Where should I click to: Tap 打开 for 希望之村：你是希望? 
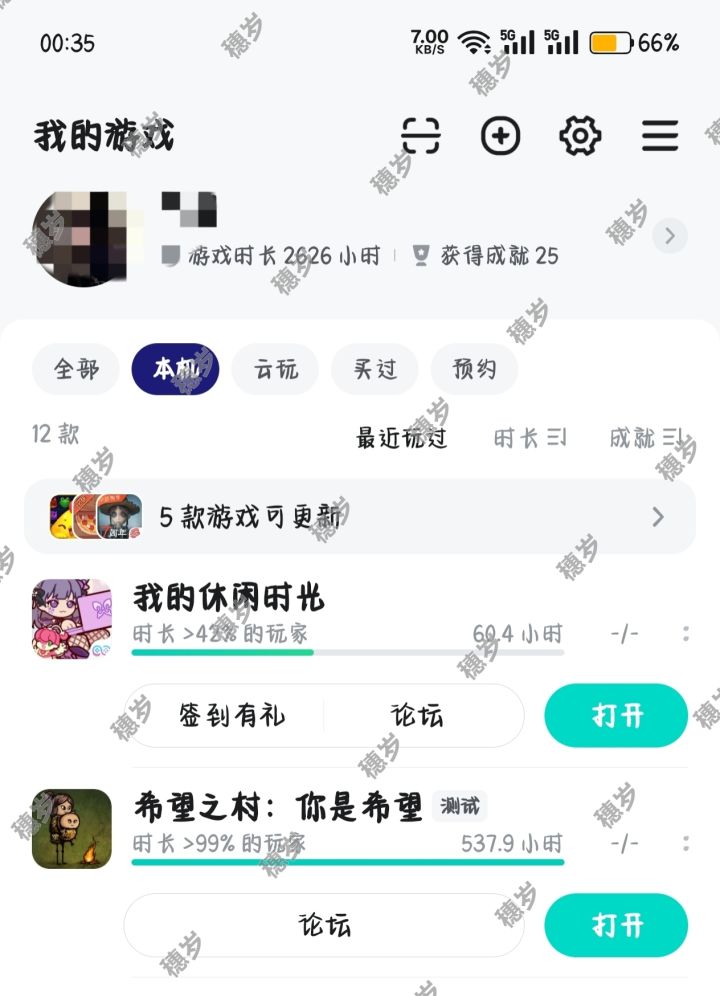pyautogui.click(x=616, y=925)
